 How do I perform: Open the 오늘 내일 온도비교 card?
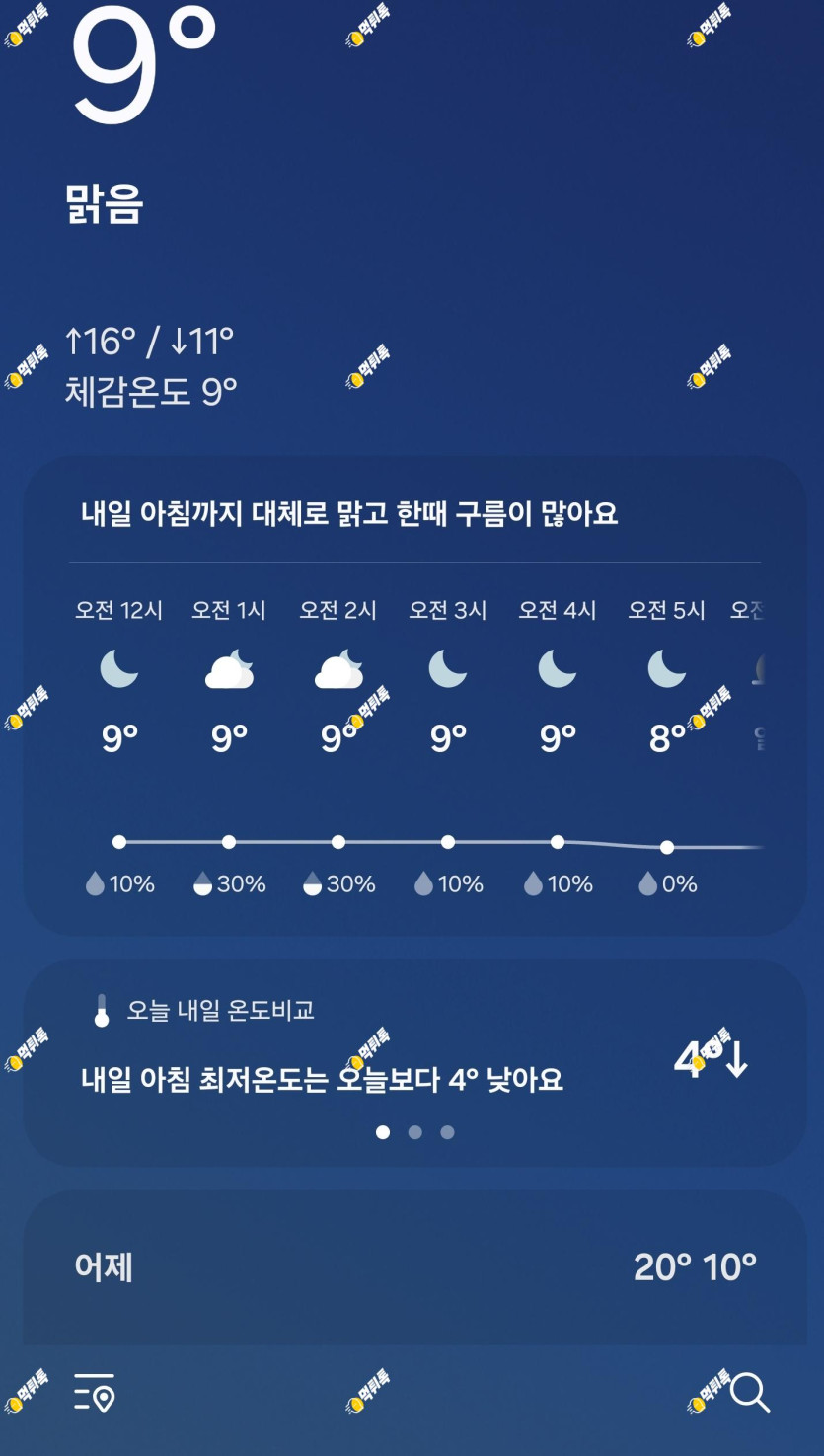tap(414, 1063)
